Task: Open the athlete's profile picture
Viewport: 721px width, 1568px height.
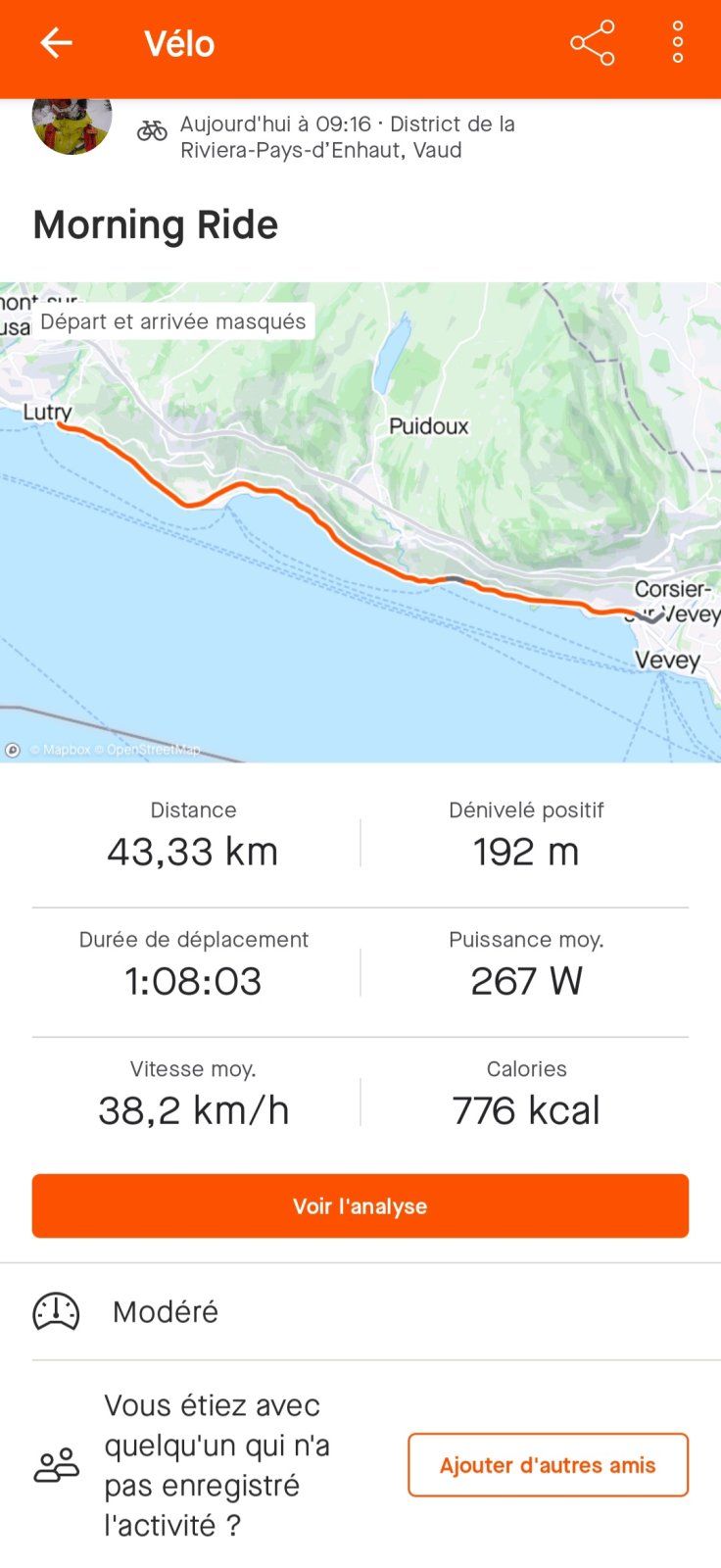Action: [72, 125]
